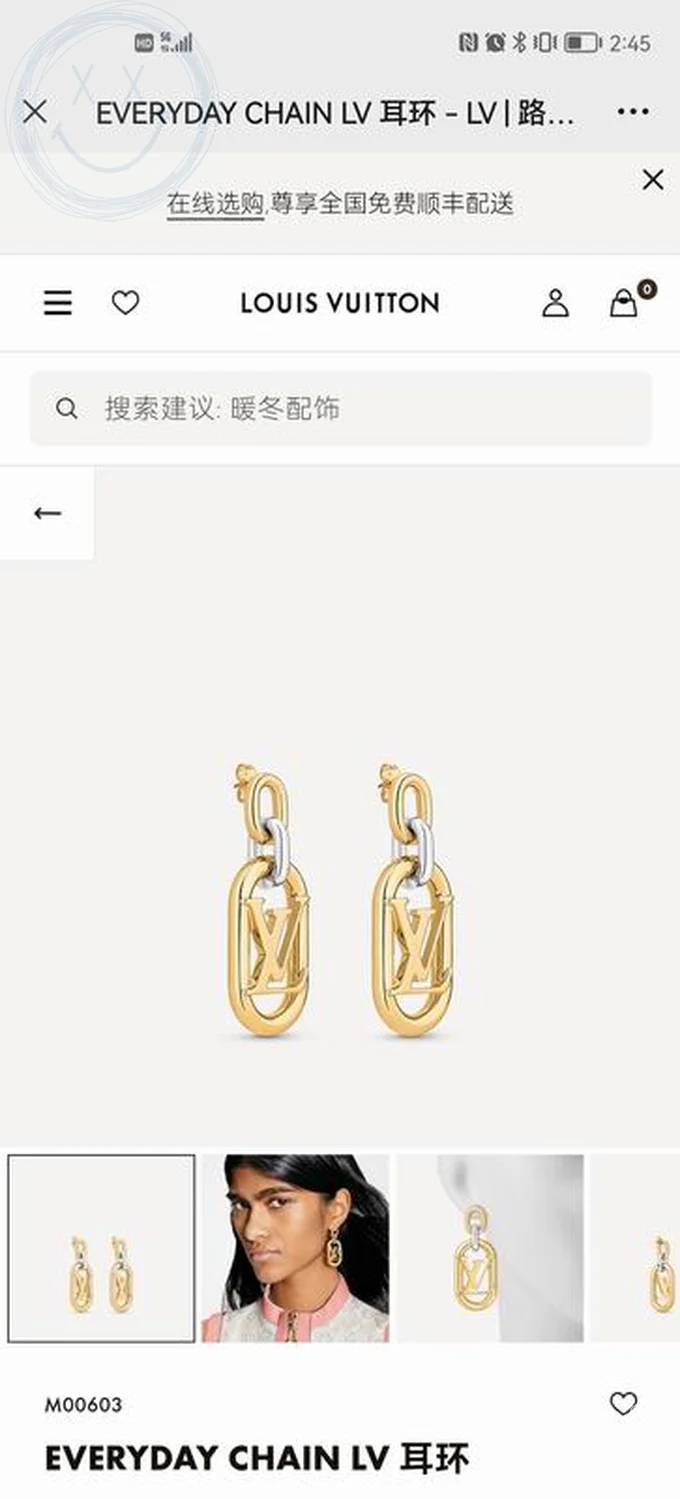
Task: View the main earrings product image
Action: click(340, 900)
